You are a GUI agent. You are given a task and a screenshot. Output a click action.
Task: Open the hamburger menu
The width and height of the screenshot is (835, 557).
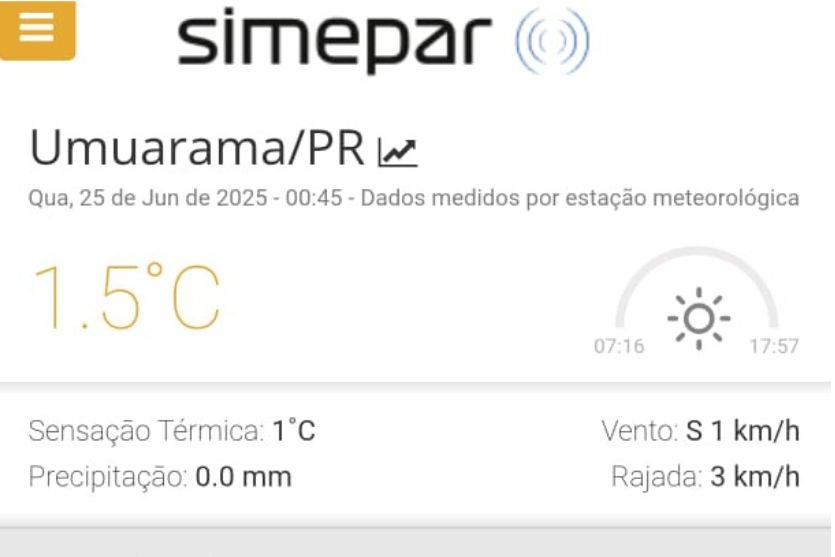[37, 28]
